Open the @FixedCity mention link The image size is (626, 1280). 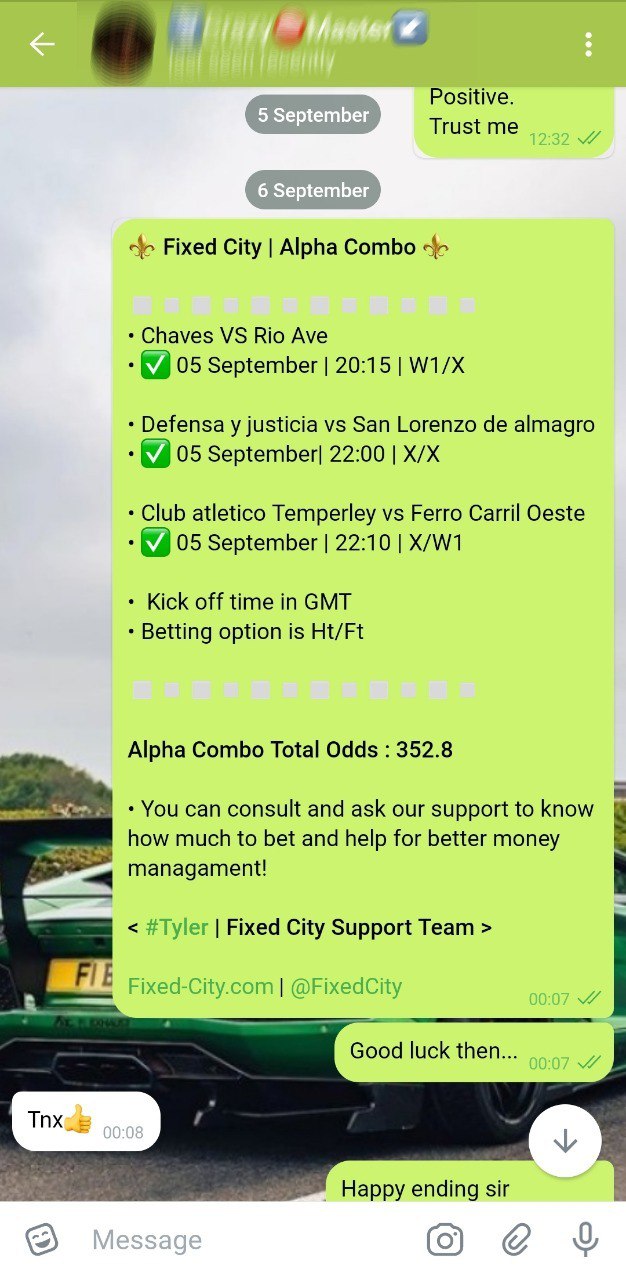pyautogui.click(x=346, y=986)
